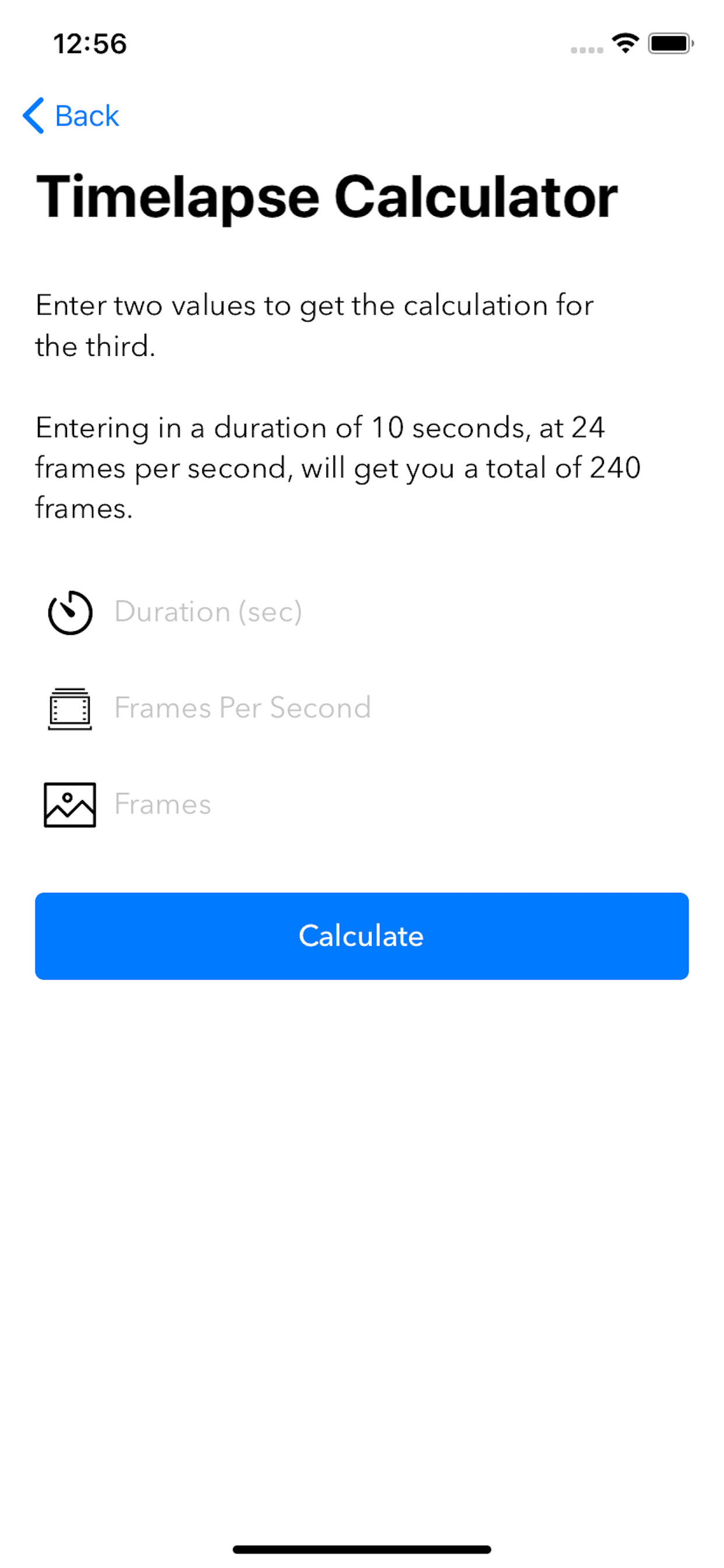724x1568 pixels.
Task: Tap the Wi-Fi signal icon
Action: coord(624,43)
